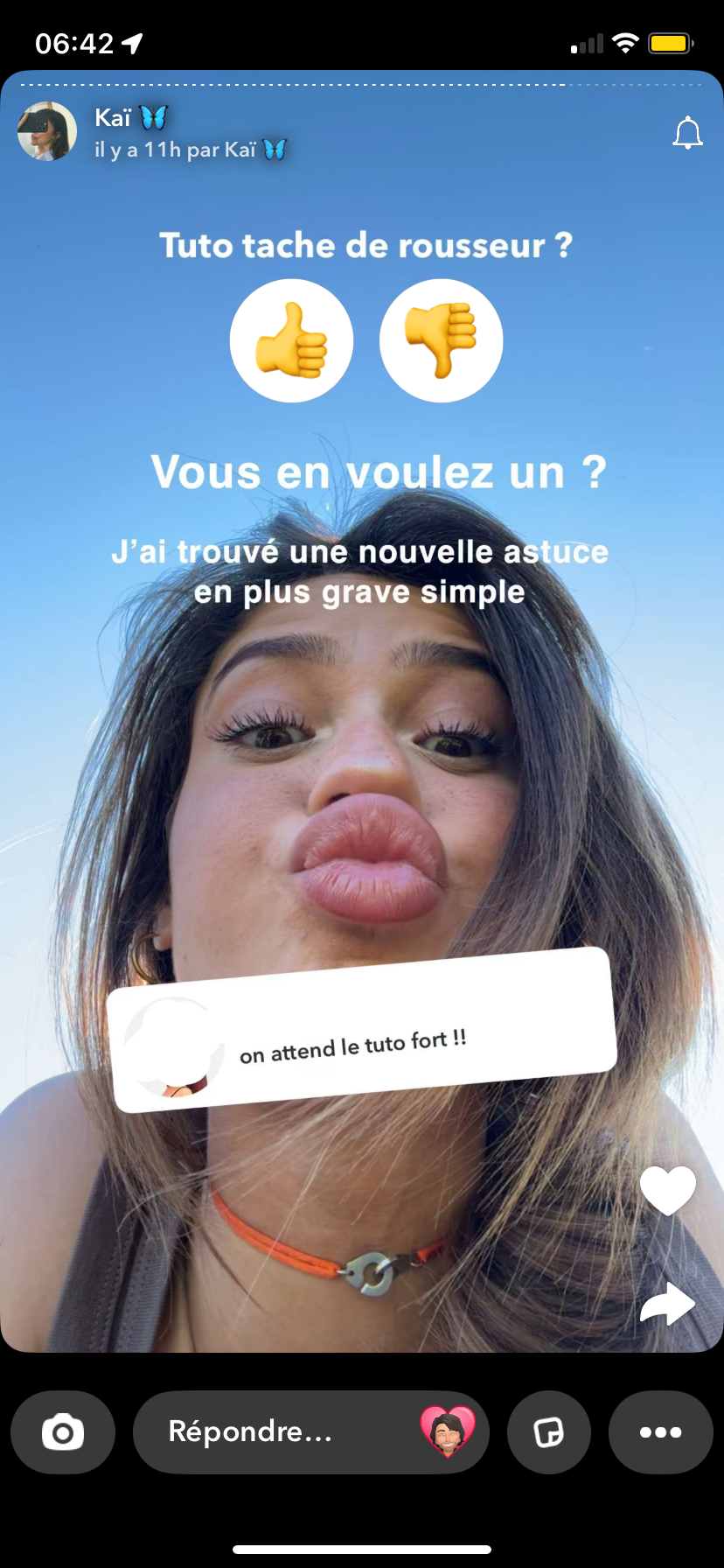
Task: Like this story with the heart
Action: (667, 1190)
